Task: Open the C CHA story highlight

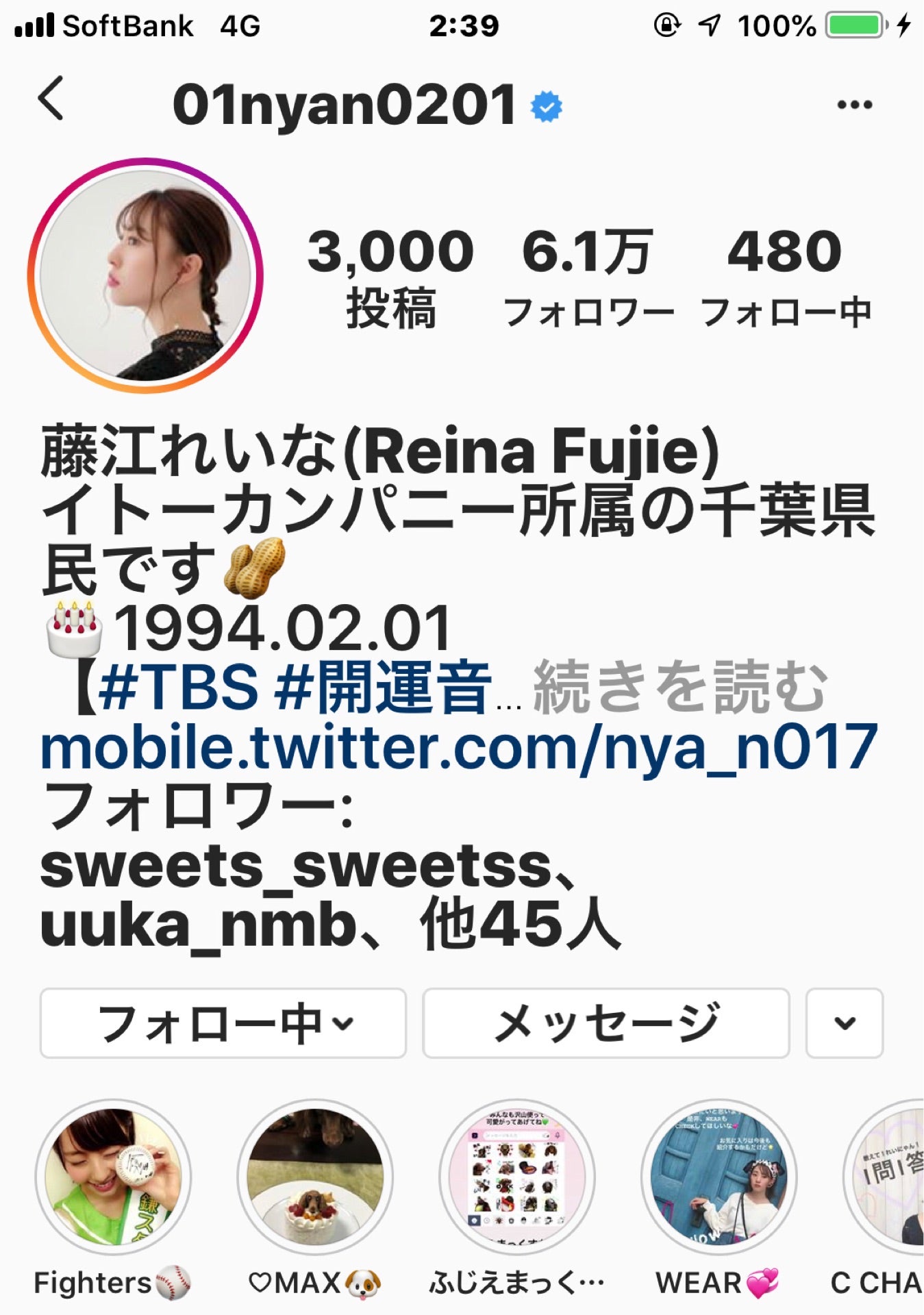Action: coord(887,1178)
